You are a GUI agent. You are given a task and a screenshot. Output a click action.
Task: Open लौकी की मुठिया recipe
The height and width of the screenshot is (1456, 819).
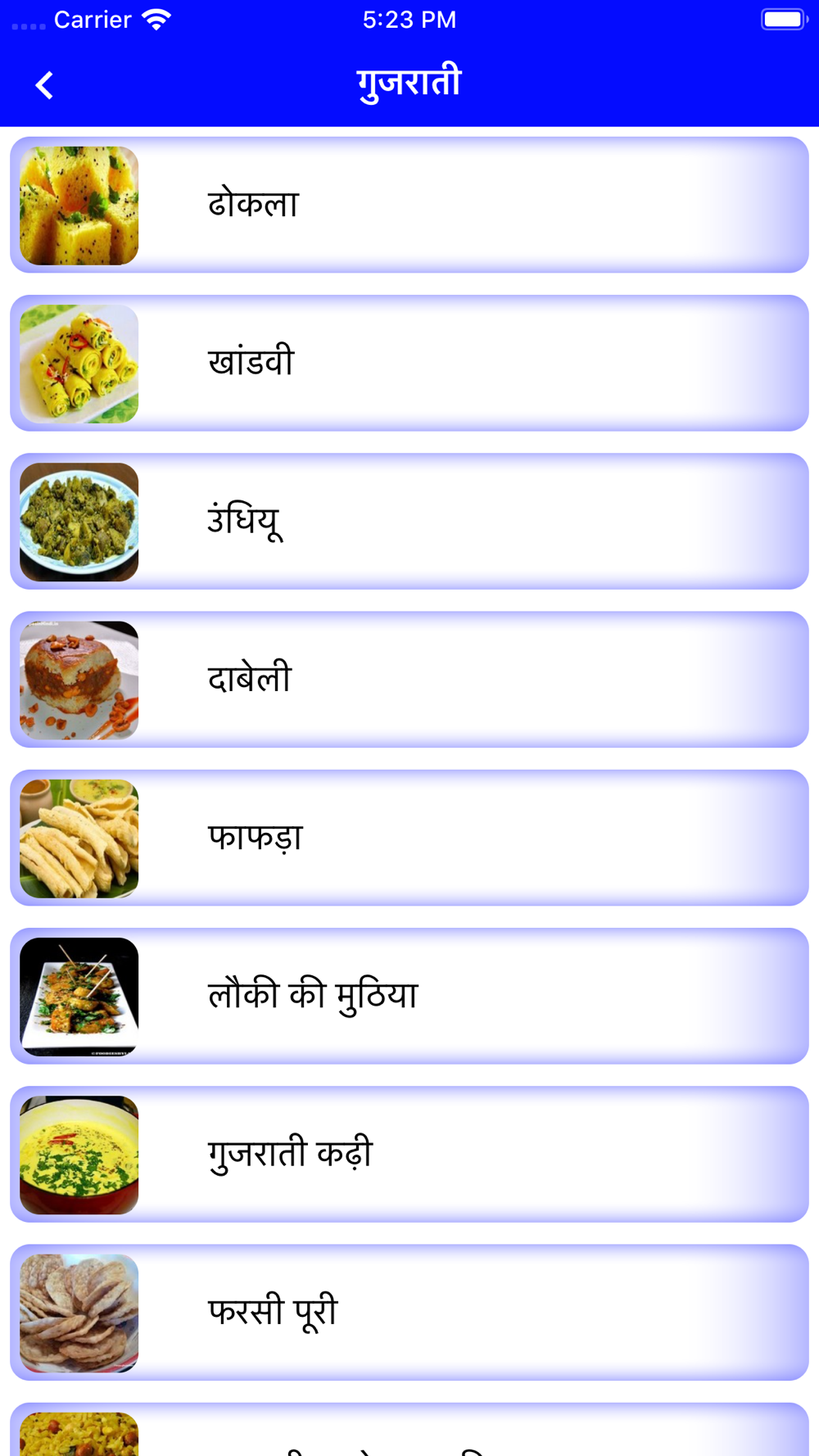pos(409,996)
